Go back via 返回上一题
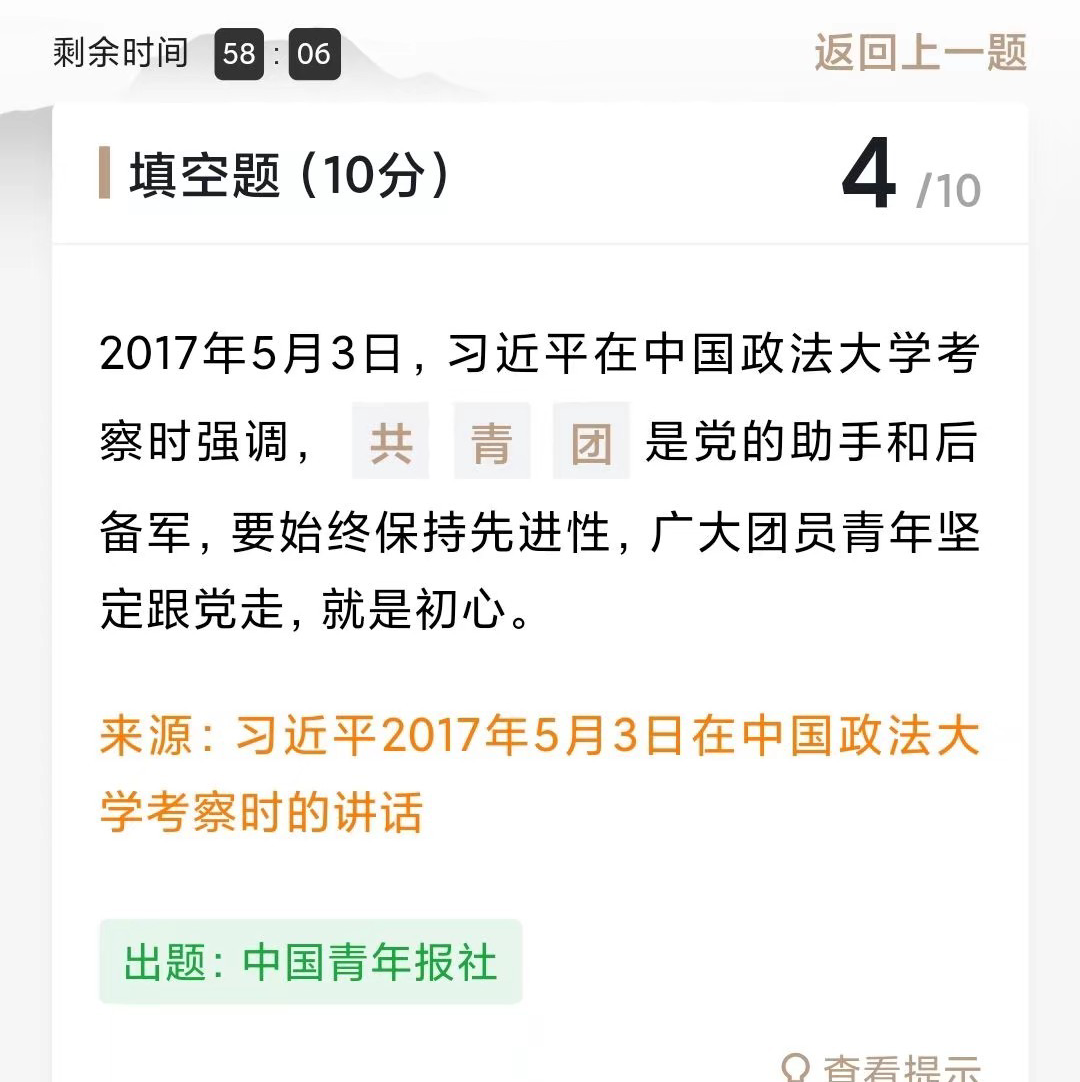1080x1082 pixels. tap(920, 53)
